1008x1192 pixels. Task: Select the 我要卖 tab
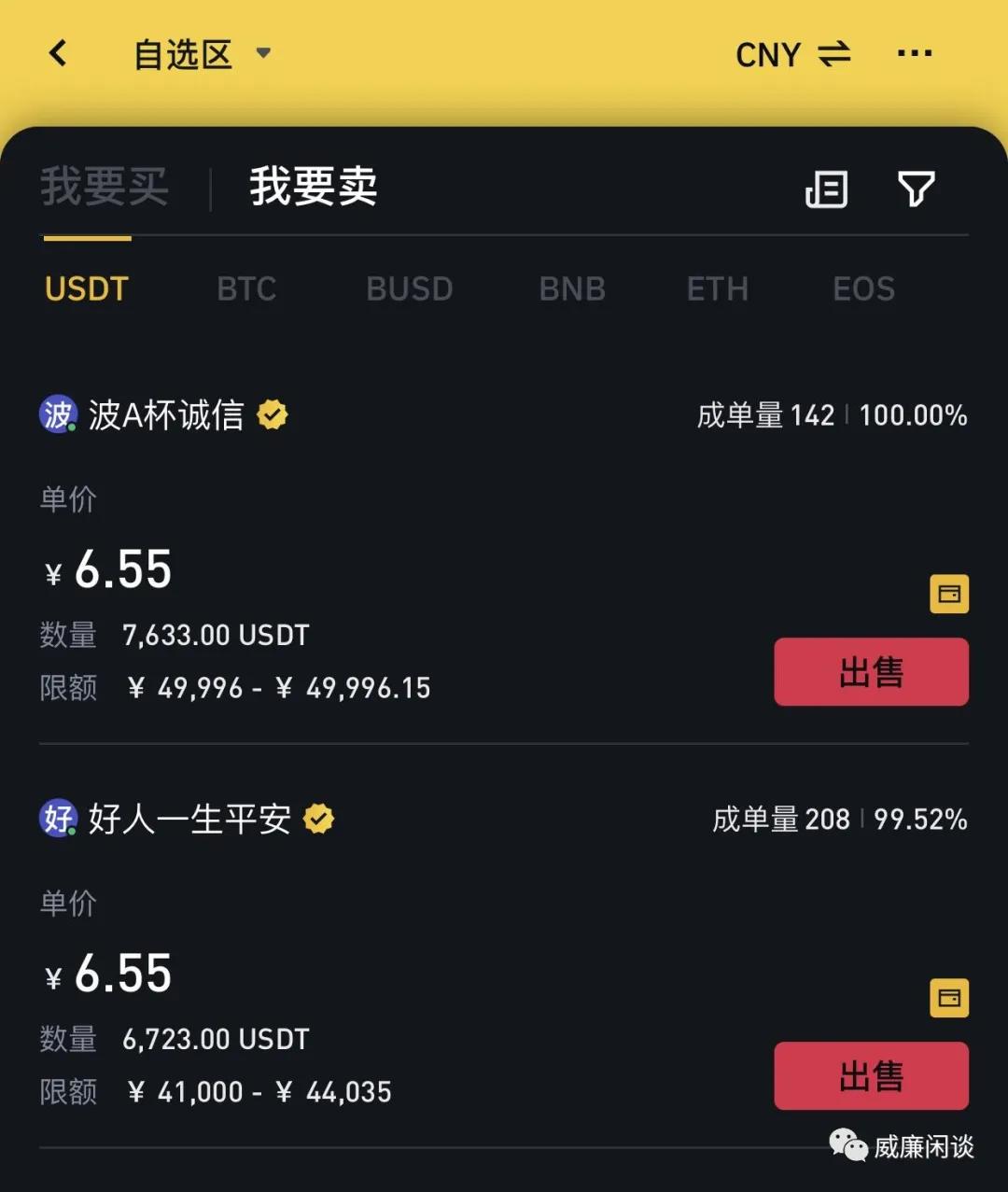313,188
